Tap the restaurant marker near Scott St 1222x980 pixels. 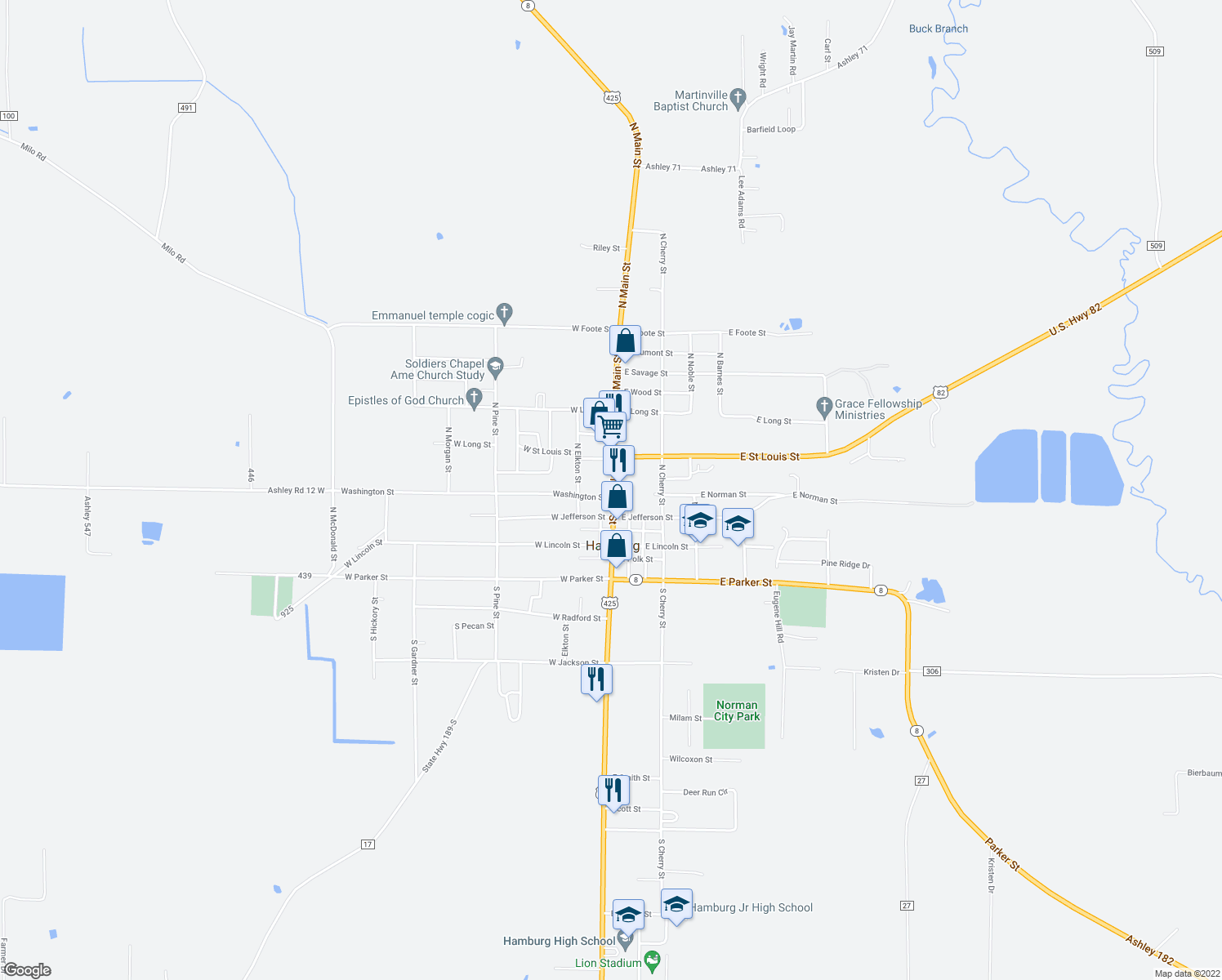point(613,791)
